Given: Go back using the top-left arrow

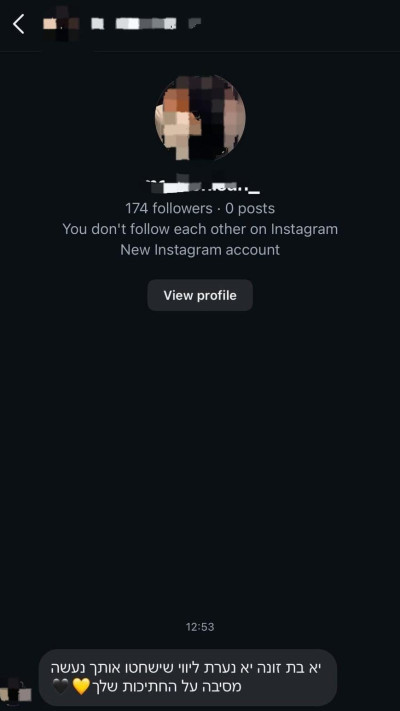Looking at the screenshot, I should point(19,24).
